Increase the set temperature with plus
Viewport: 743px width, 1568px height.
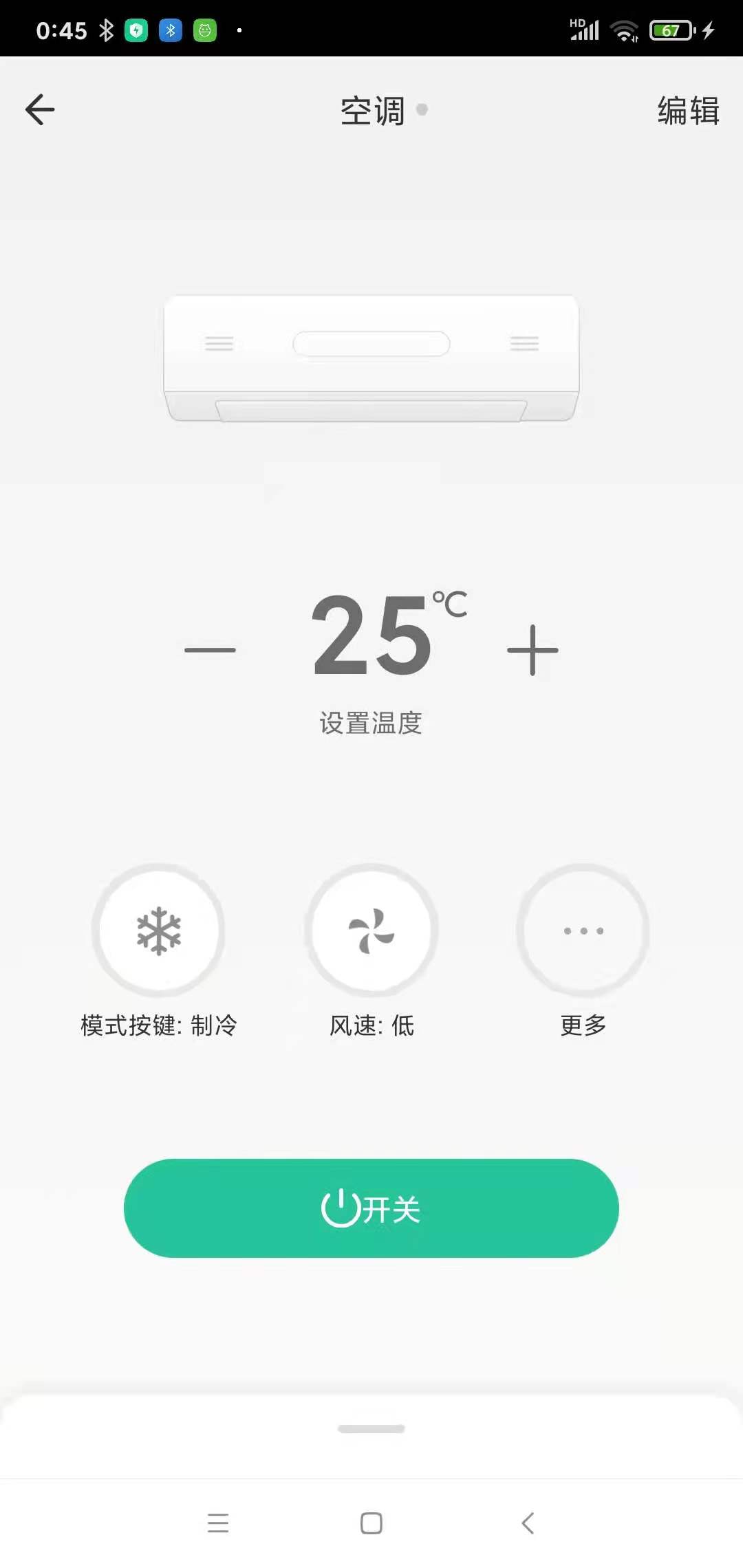click(x=532, y=649)
